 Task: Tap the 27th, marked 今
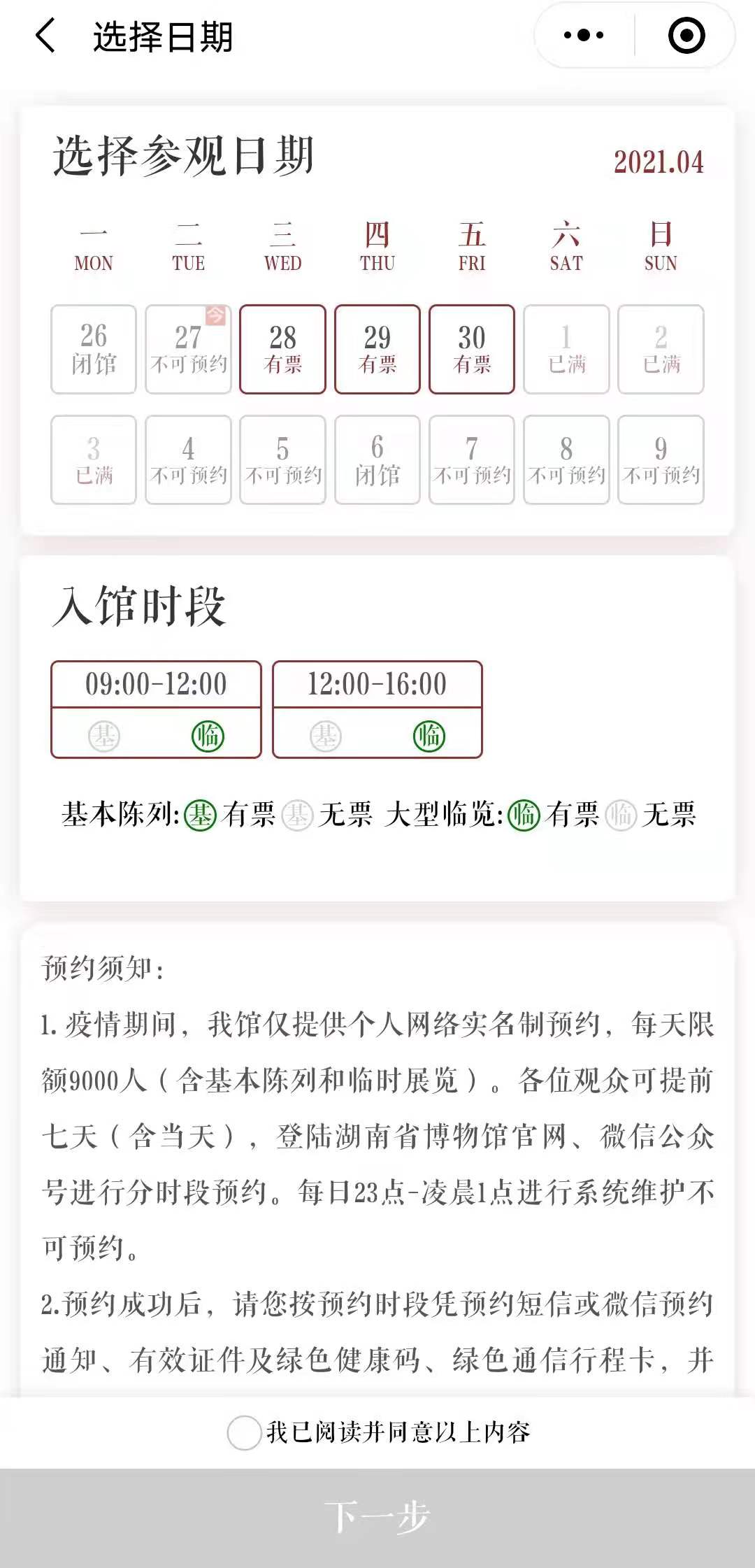click(x=188, y=349)
